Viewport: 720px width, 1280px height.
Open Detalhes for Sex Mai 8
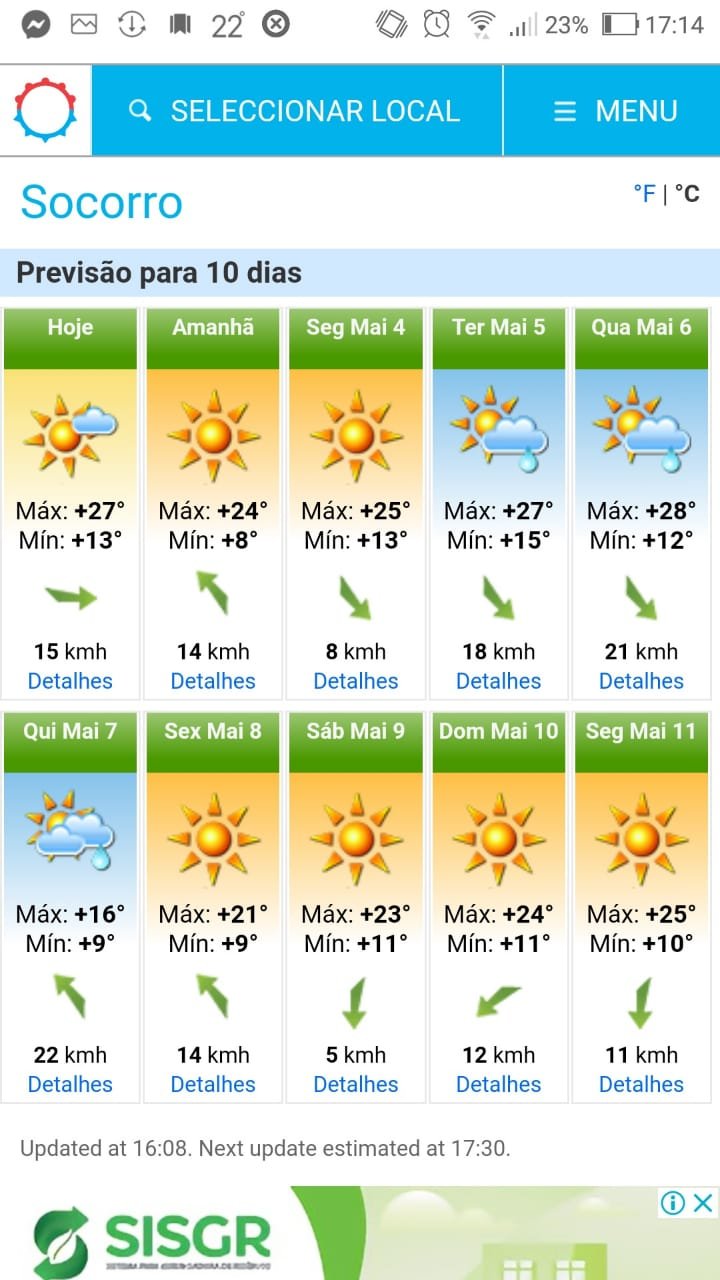point(213,1084)
